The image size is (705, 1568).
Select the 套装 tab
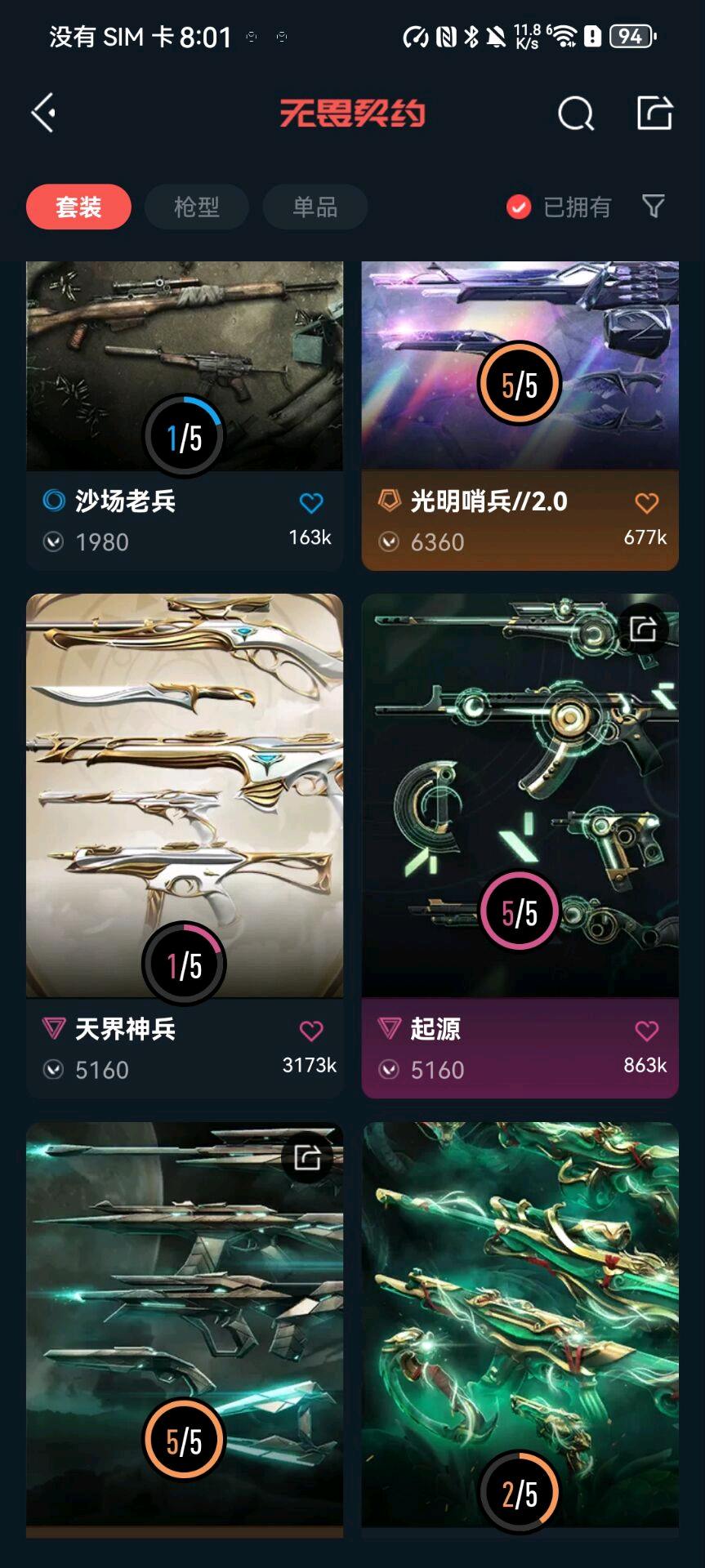point(78,207)
